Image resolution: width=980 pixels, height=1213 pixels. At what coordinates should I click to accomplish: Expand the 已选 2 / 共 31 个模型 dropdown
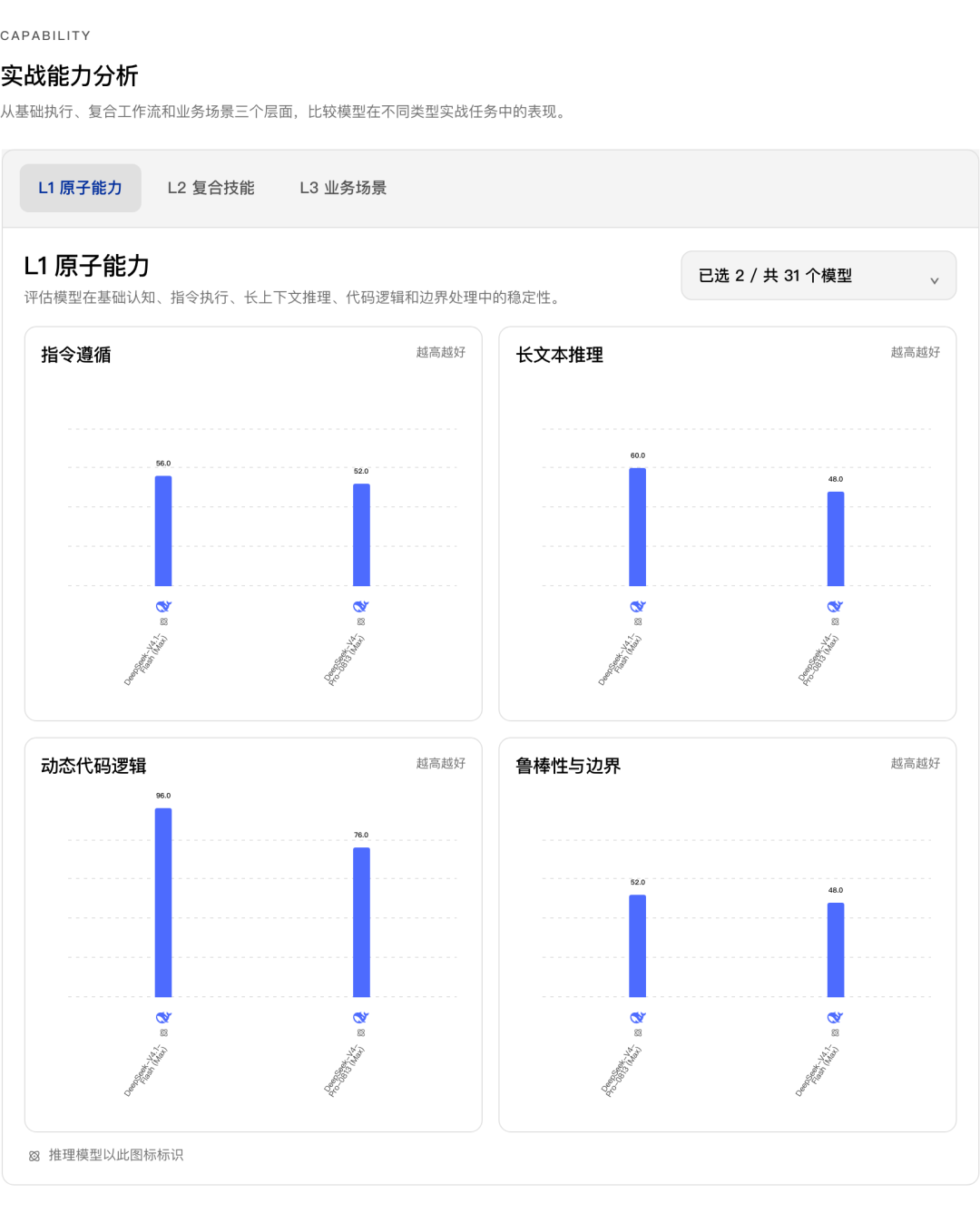click(818, 276)
